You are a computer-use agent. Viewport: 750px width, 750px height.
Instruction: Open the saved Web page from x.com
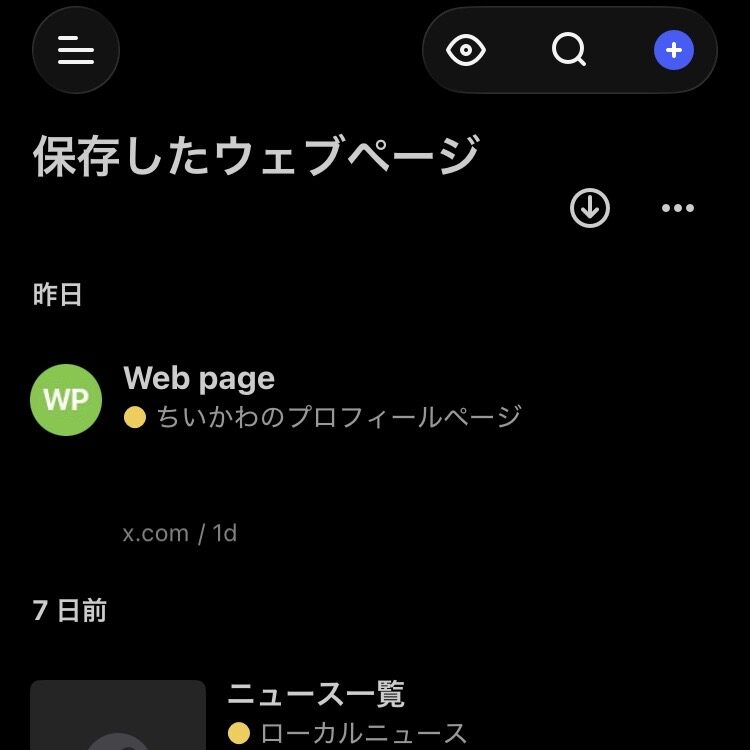click(200, 379)
